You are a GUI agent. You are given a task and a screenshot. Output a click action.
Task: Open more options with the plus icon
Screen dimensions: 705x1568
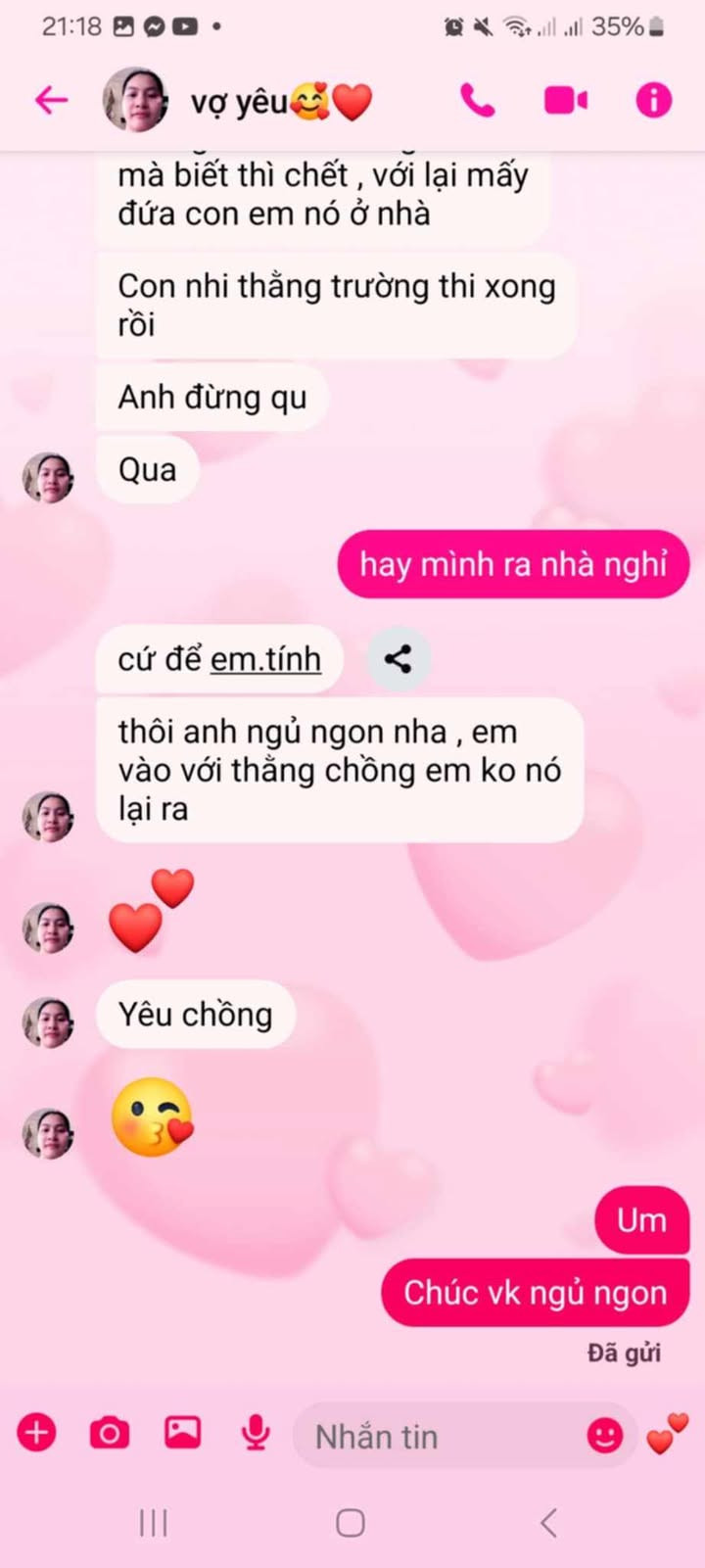(x=36, y=1434)
